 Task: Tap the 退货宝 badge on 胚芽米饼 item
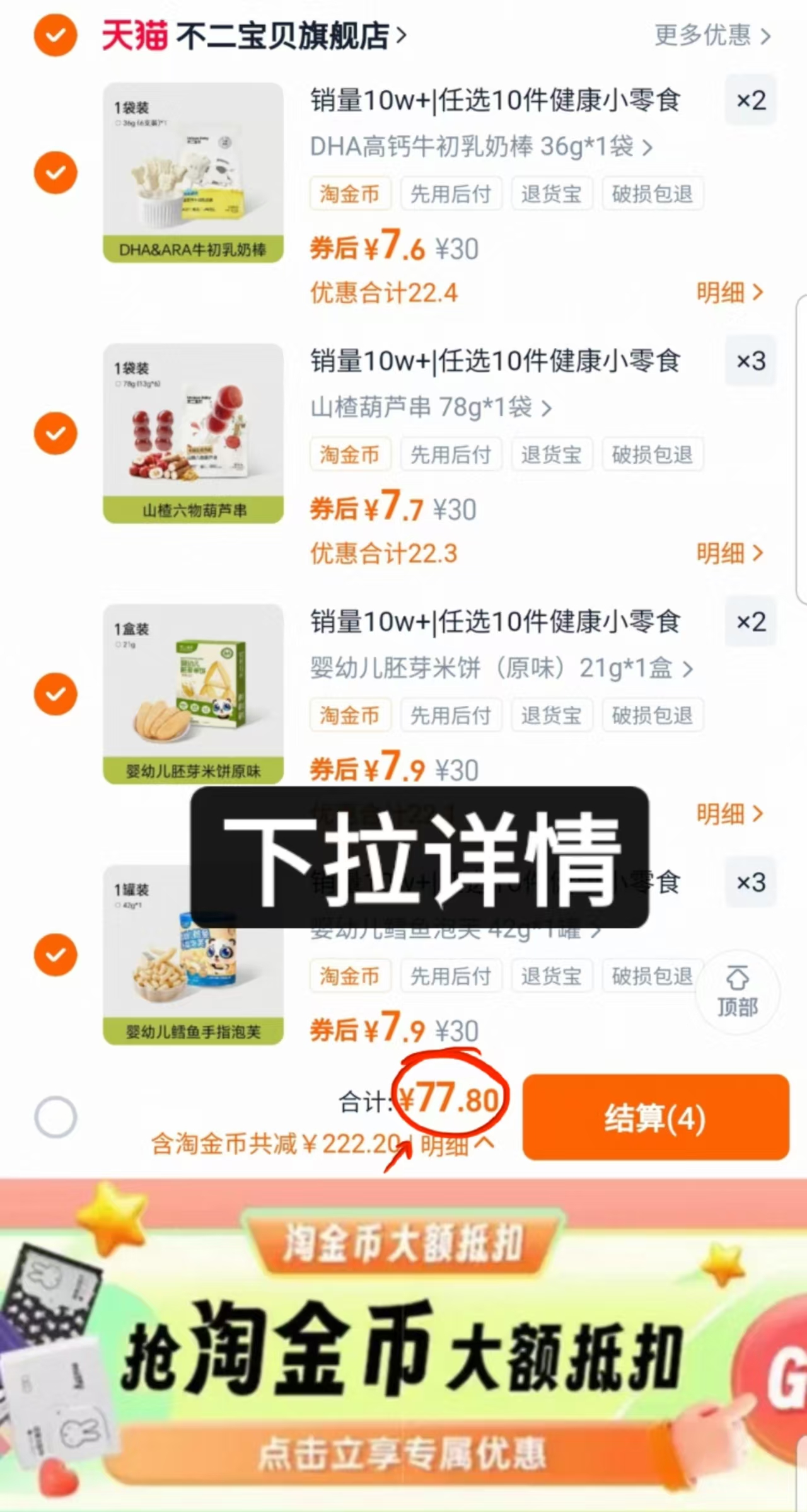[x=552, y=715]
